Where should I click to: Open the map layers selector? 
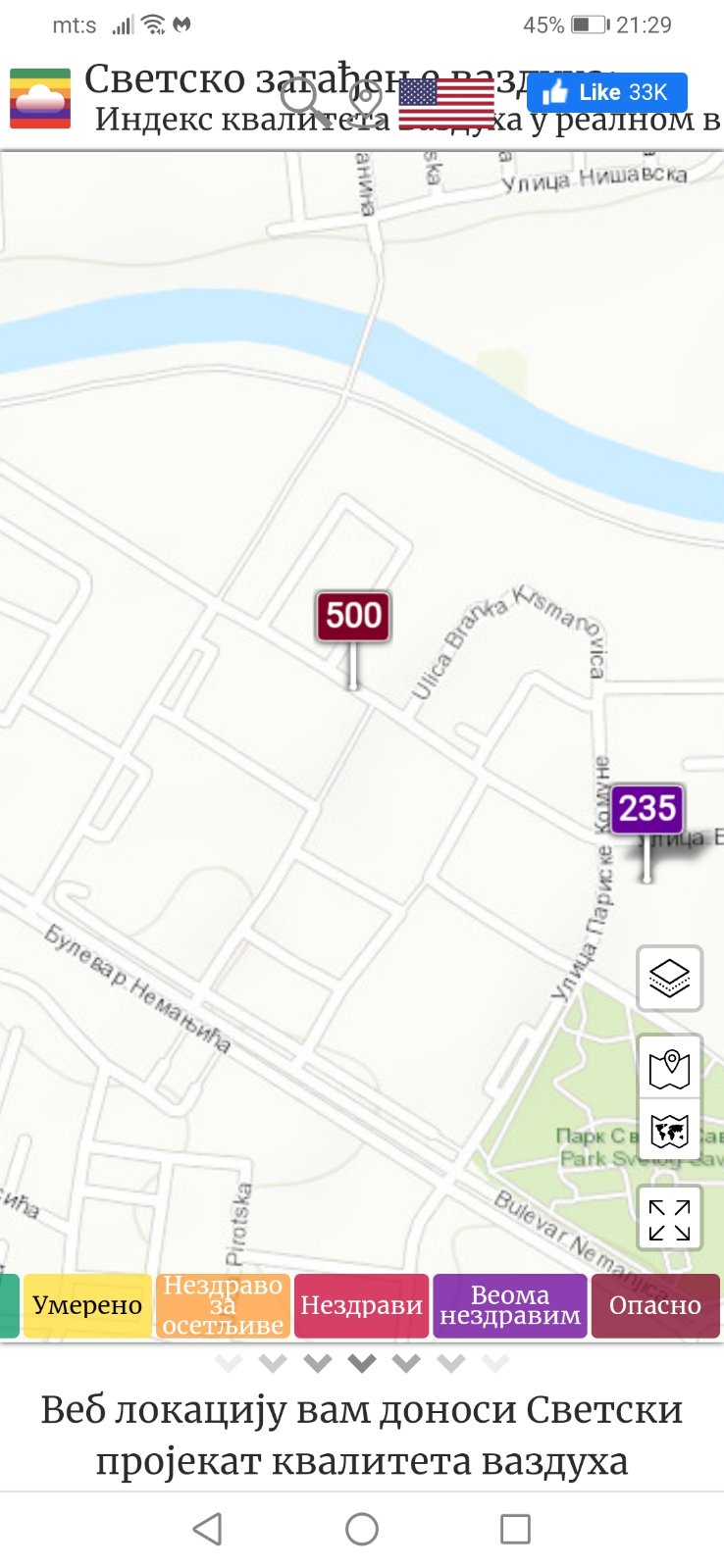pos(670,978)
